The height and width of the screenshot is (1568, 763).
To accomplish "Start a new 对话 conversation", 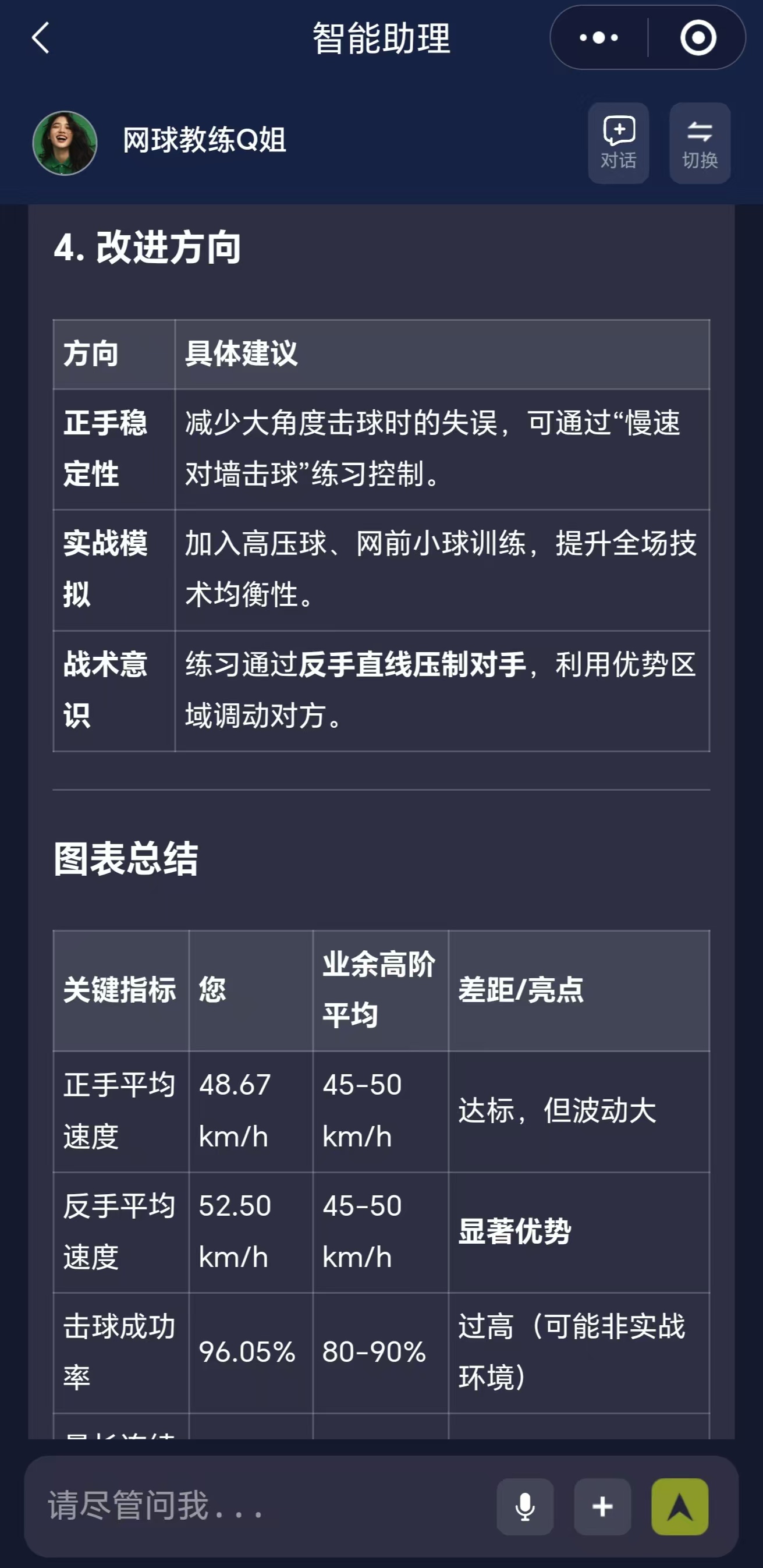I will (x=618, y=143).
